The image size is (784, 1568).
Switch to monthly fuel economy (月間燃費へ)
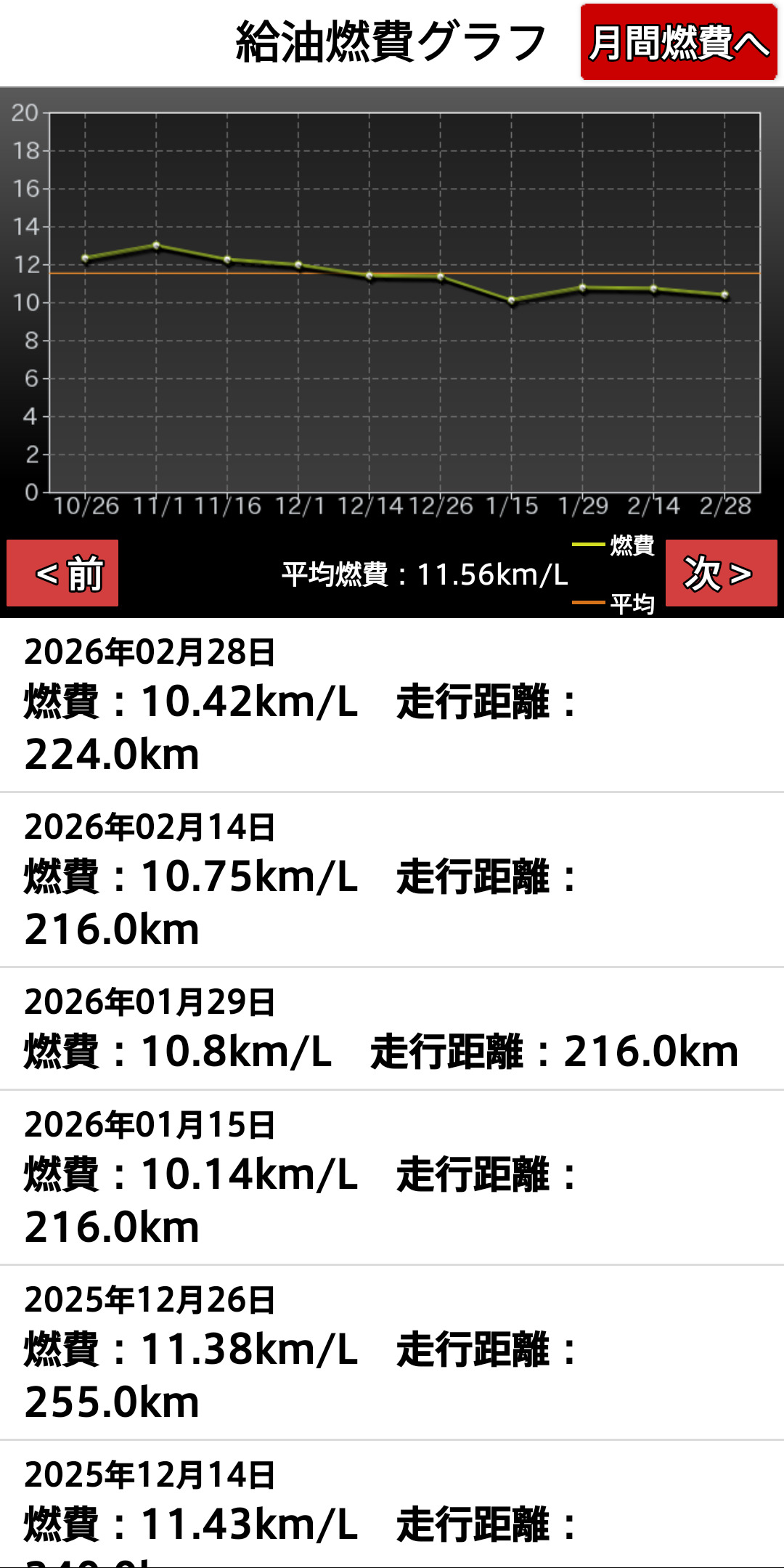tap(679, 42)
